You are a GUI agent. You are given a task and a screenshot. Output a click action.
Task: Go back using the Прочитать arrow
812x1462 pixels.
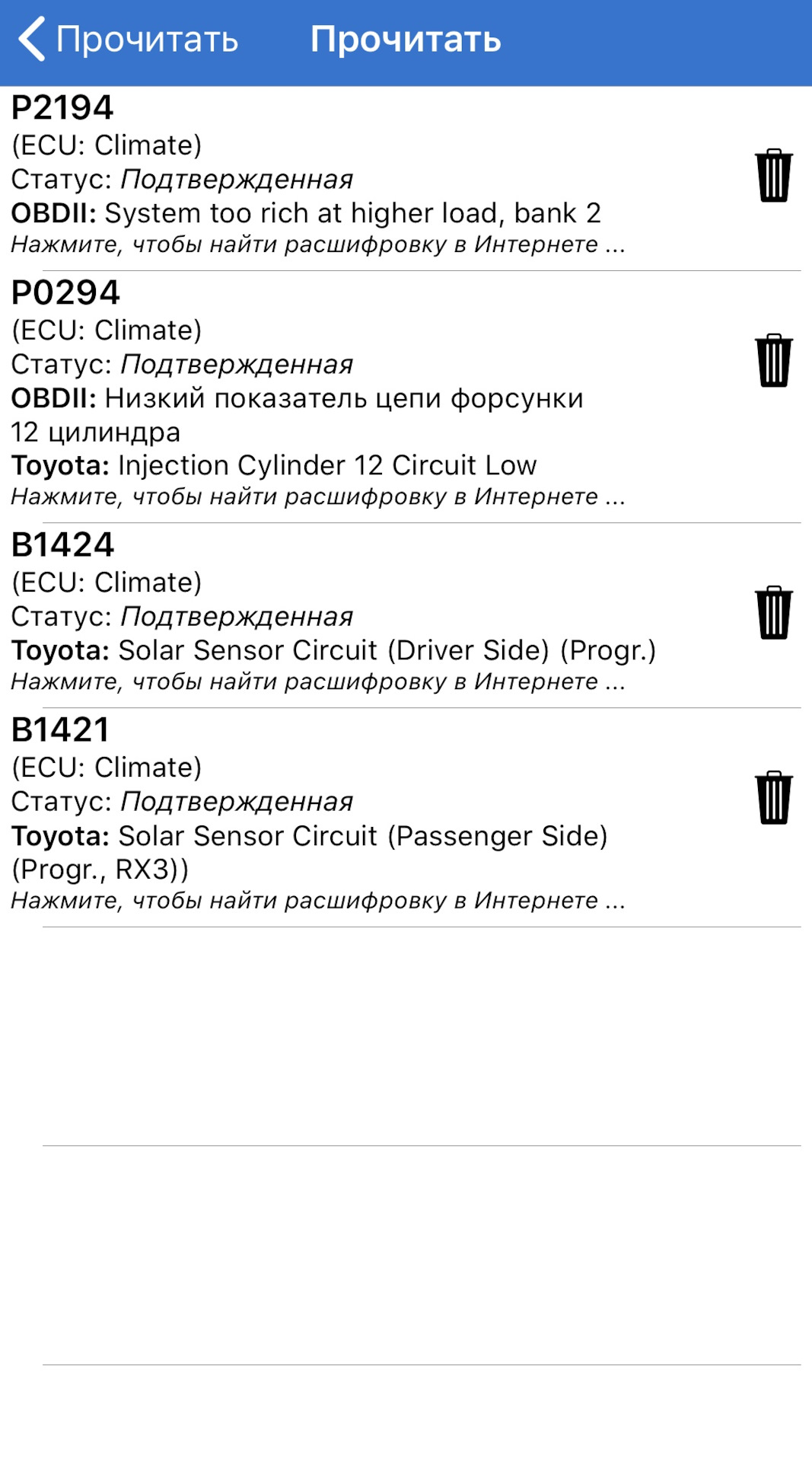coord(126,40)
